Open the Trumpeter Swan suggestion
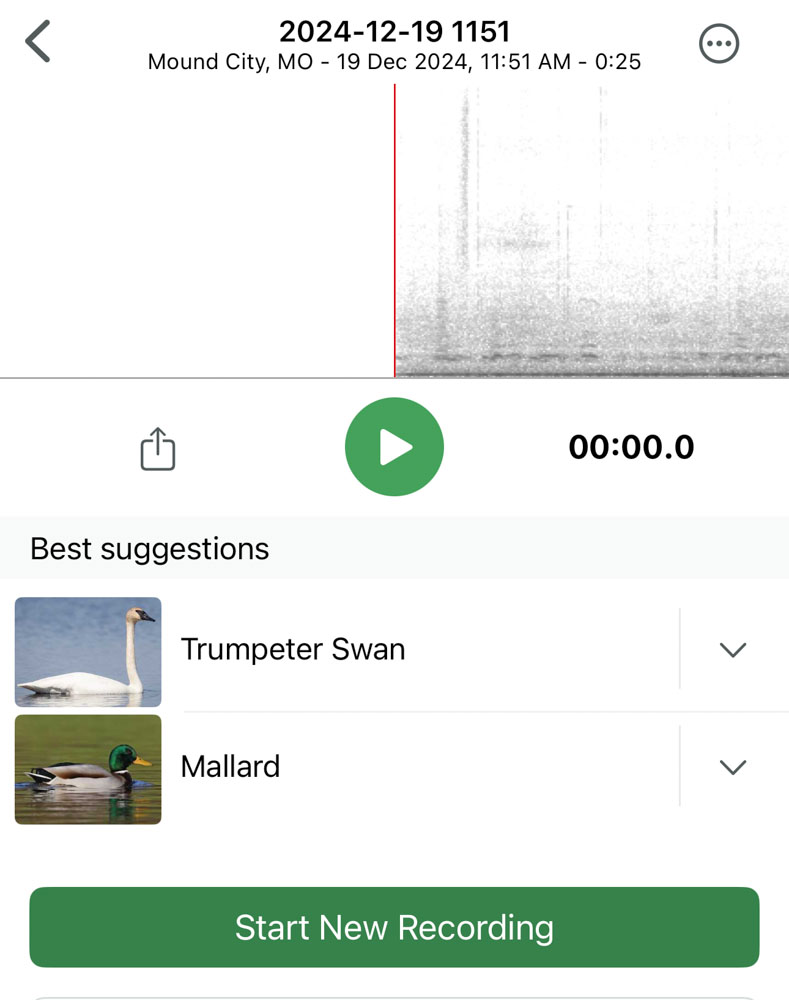Viewport: 789px width, 1000px height. (293, 650)
